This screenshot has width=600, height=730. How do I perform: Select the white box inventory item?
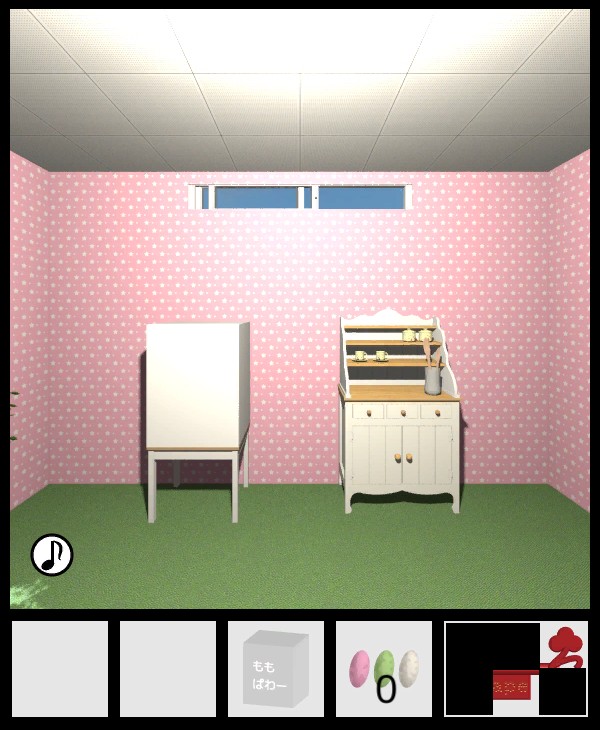tap(276, 669)
